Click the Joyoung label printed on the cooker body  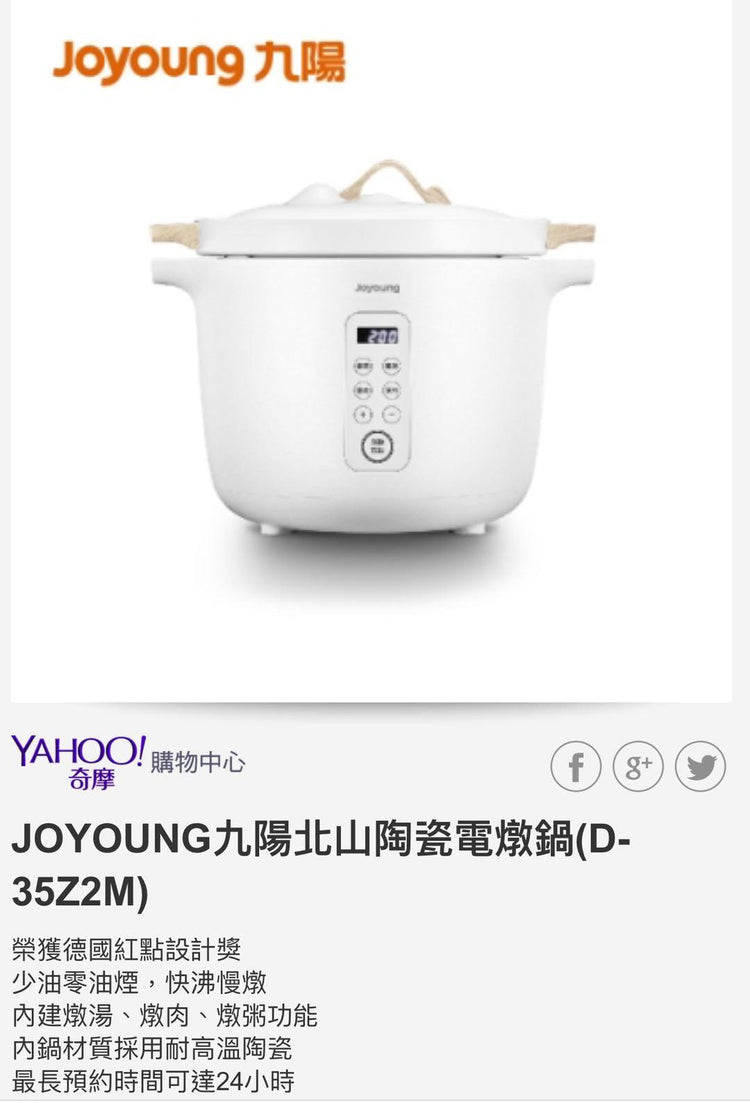click(x=378, y=287)
